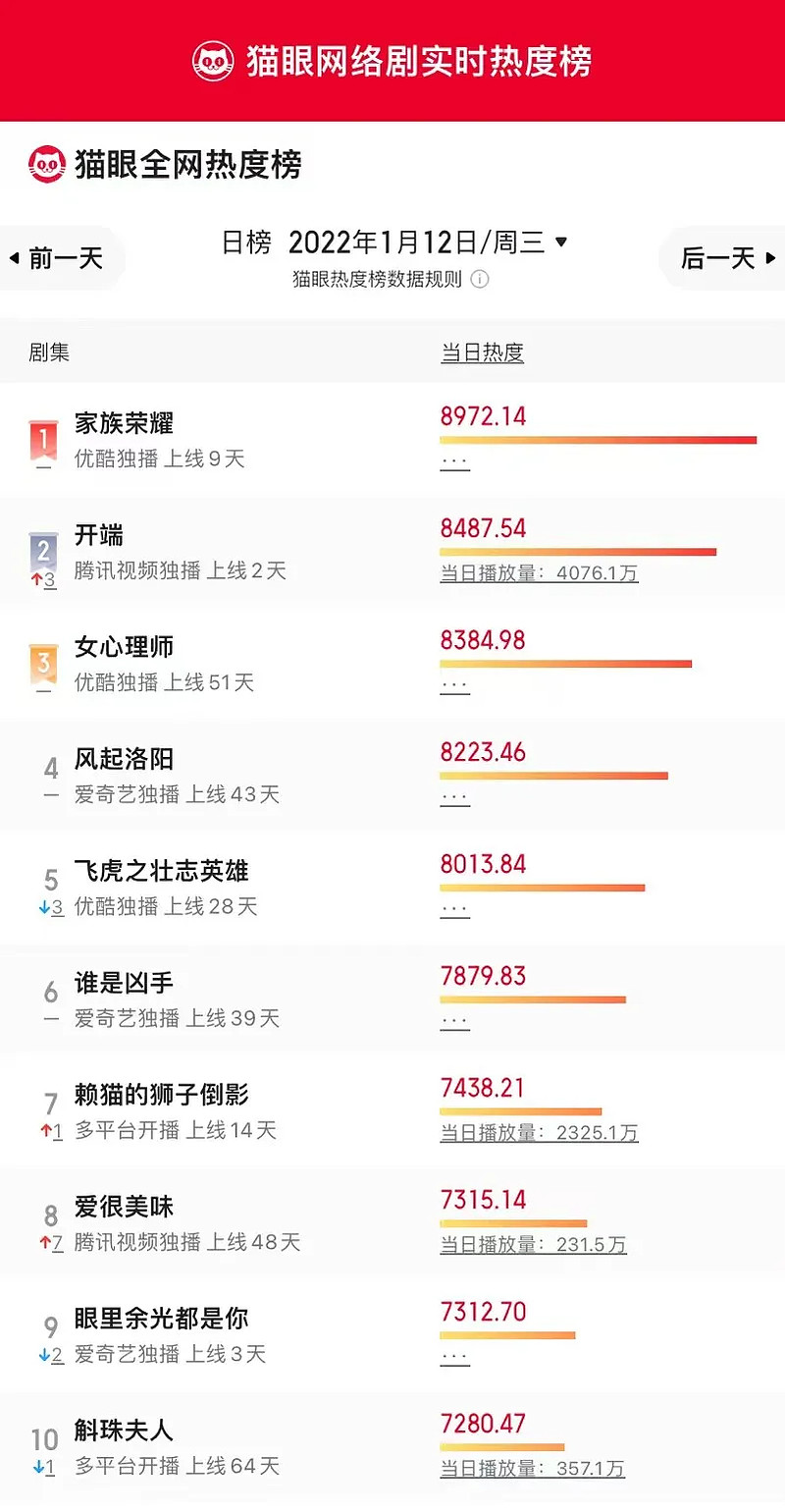
Task: Open the 风起洛阳 series row
Action: click(392, 776)
